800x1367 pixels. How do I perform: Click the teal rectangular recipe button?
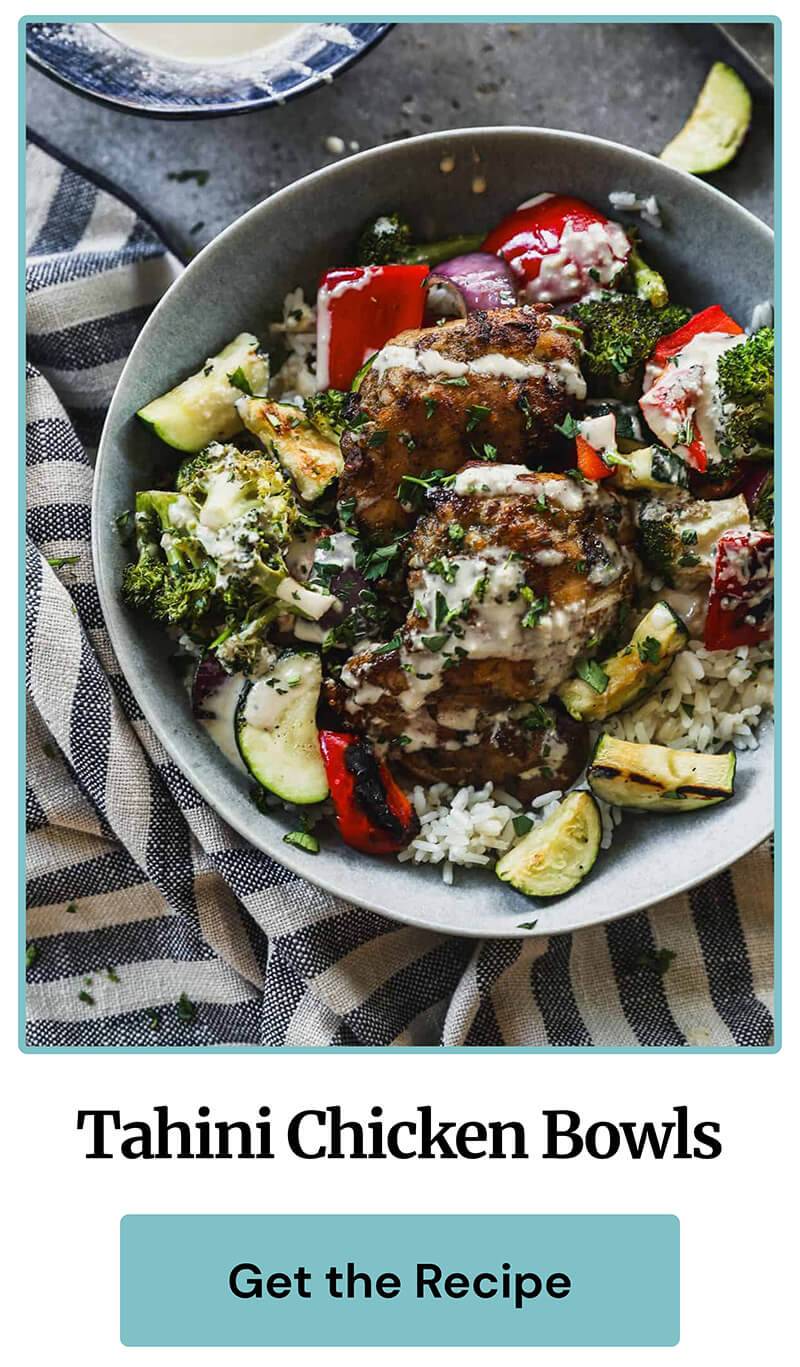click(x=400, y=1283)
